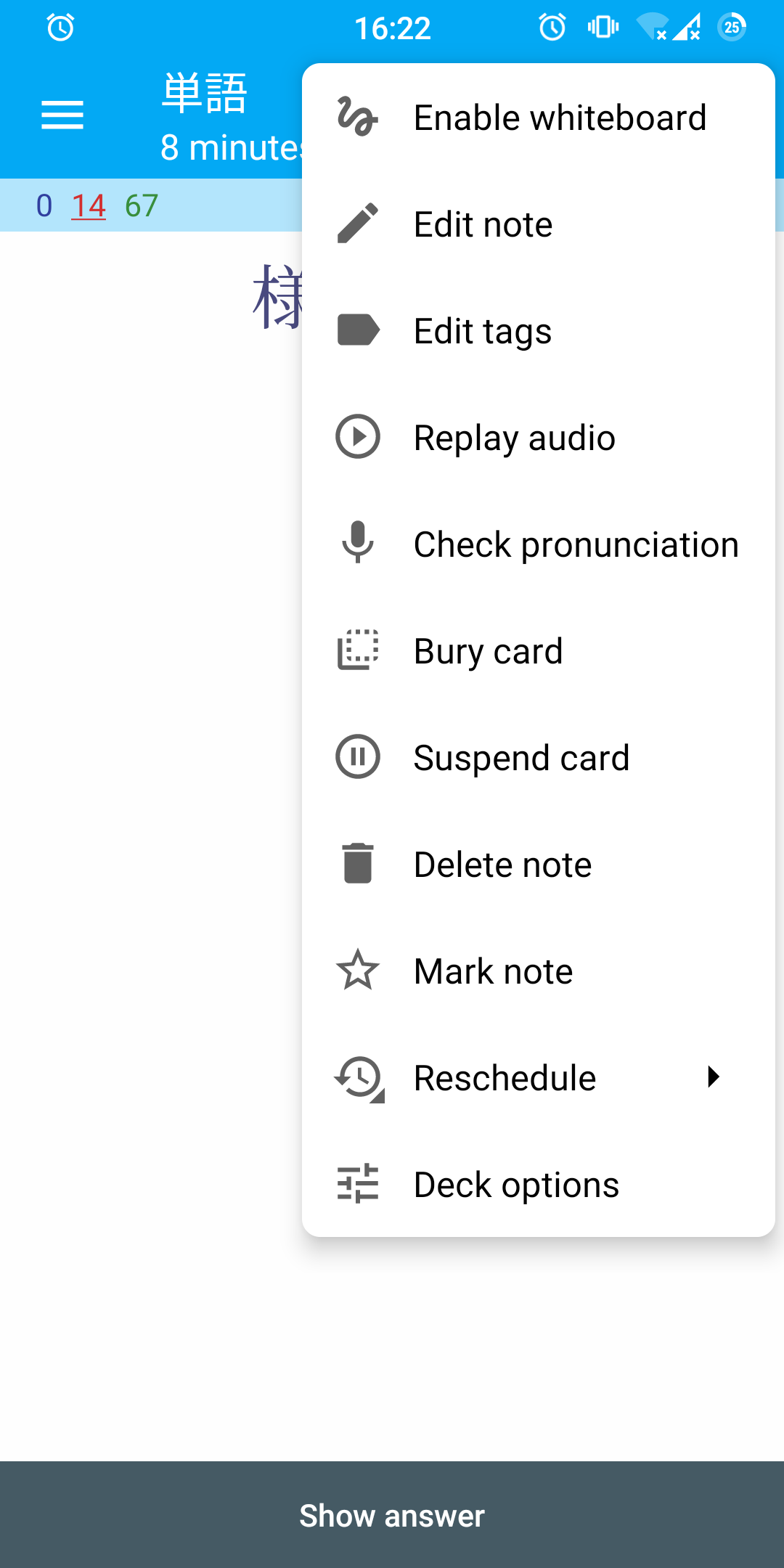Expand the Reschedule submenu
The width and height of the screenshot is (784, 1568).
537,1078
